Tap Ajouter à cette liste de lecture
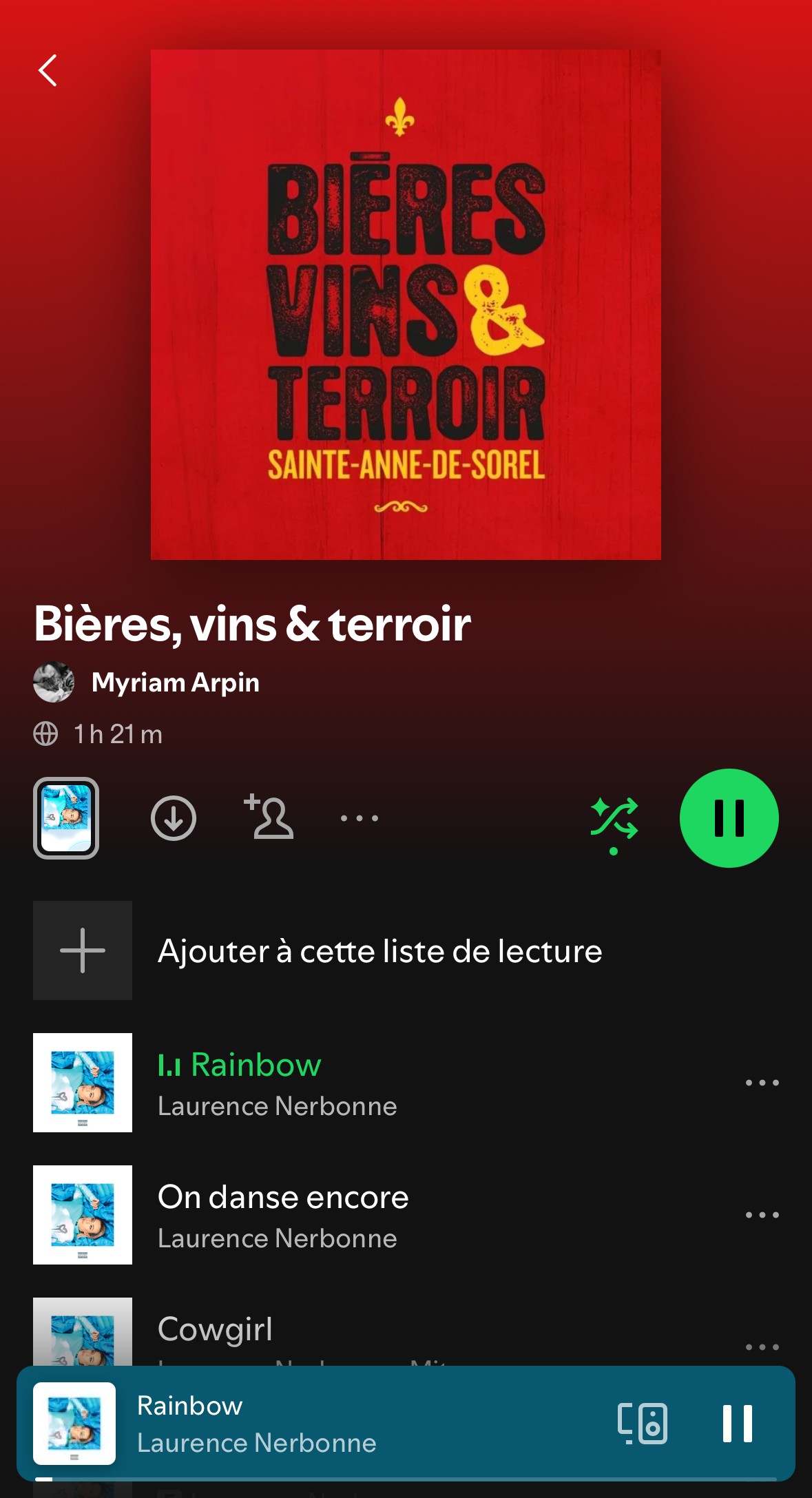The width and height of the screenshot is (812, 1498). [379, 950]
